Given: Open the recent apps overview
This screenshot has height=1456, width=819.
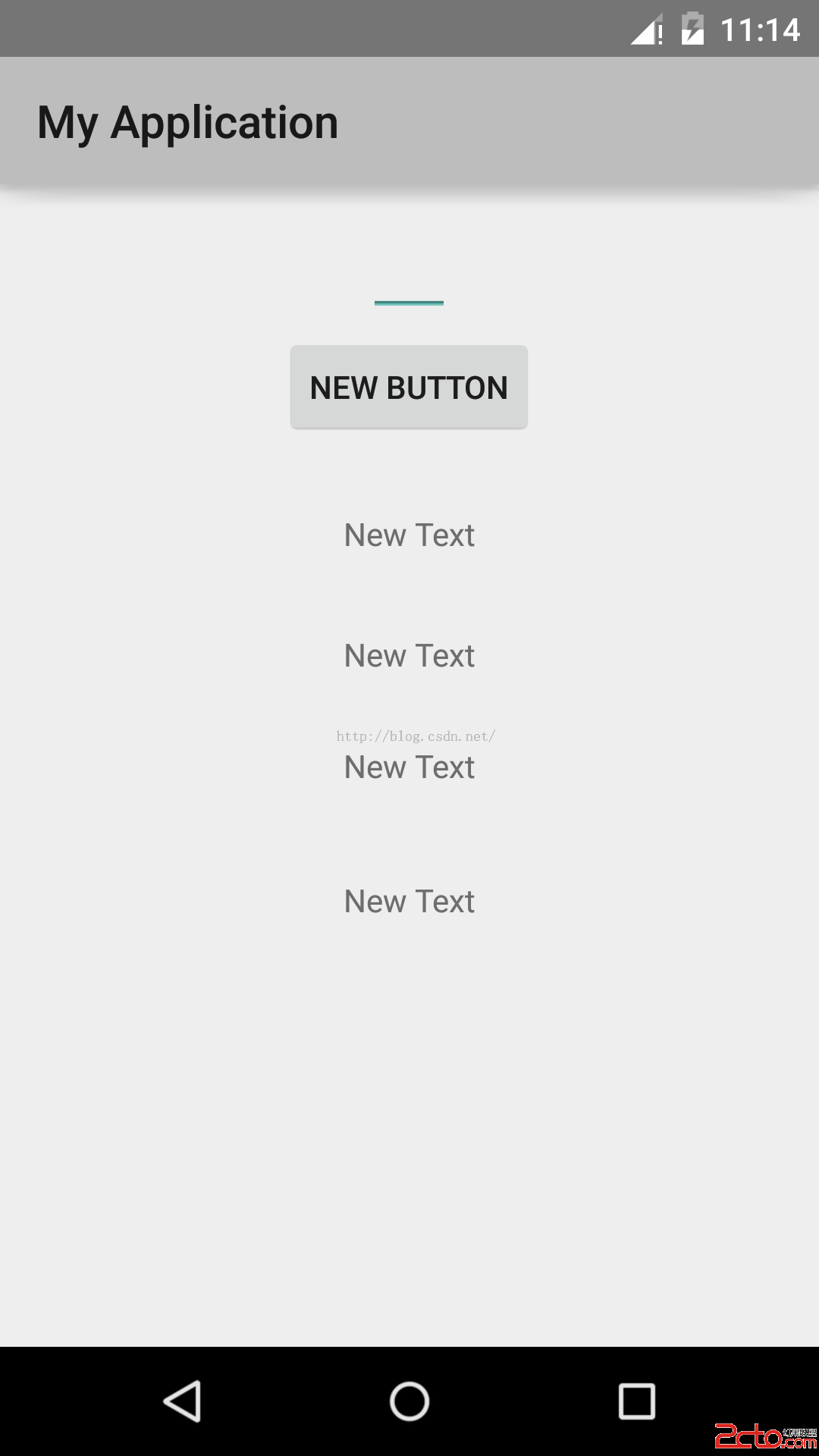Looking at the screenshot, I should coord(636,1401).
